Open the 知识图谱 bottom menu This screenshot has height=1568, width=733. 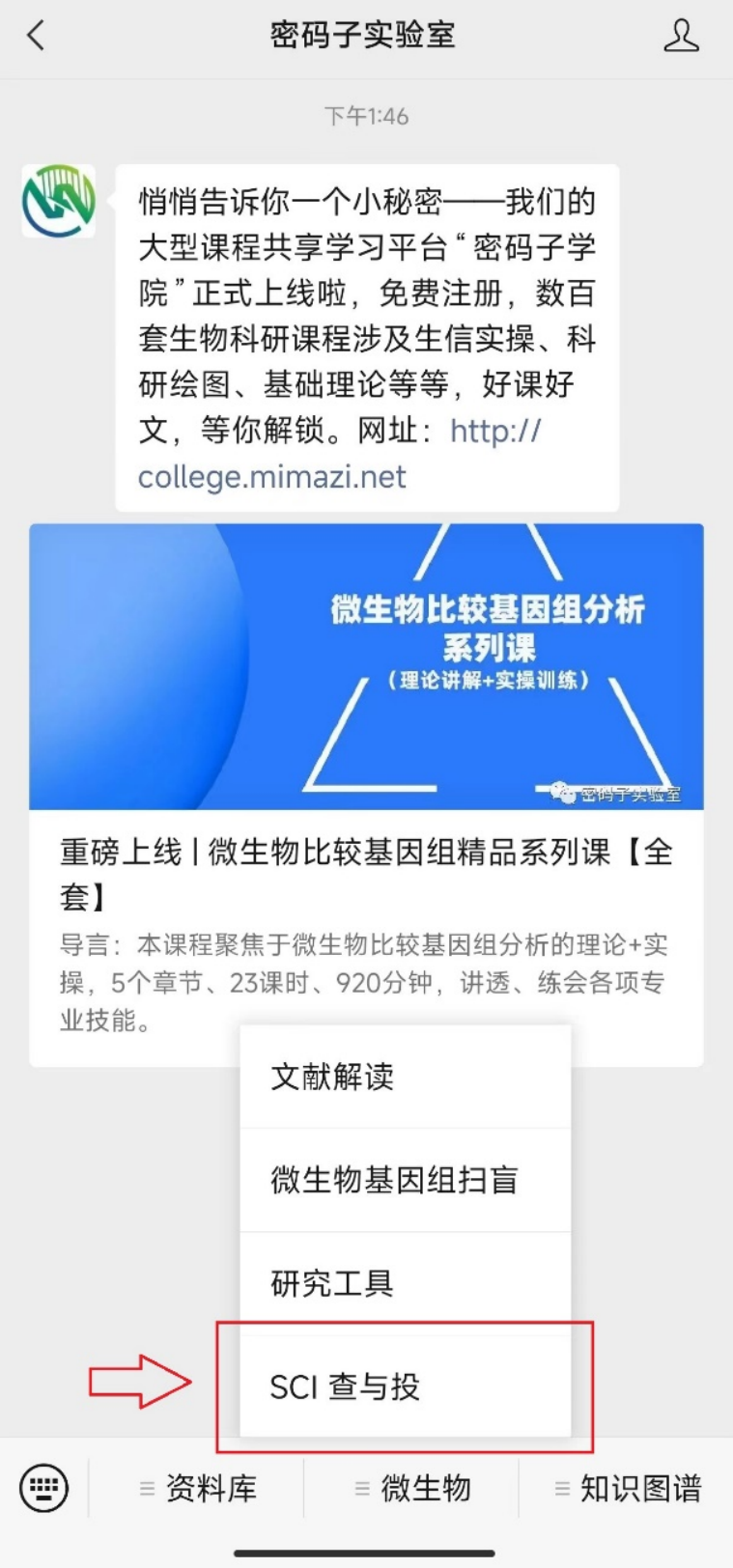click(x=628, y=1488)
